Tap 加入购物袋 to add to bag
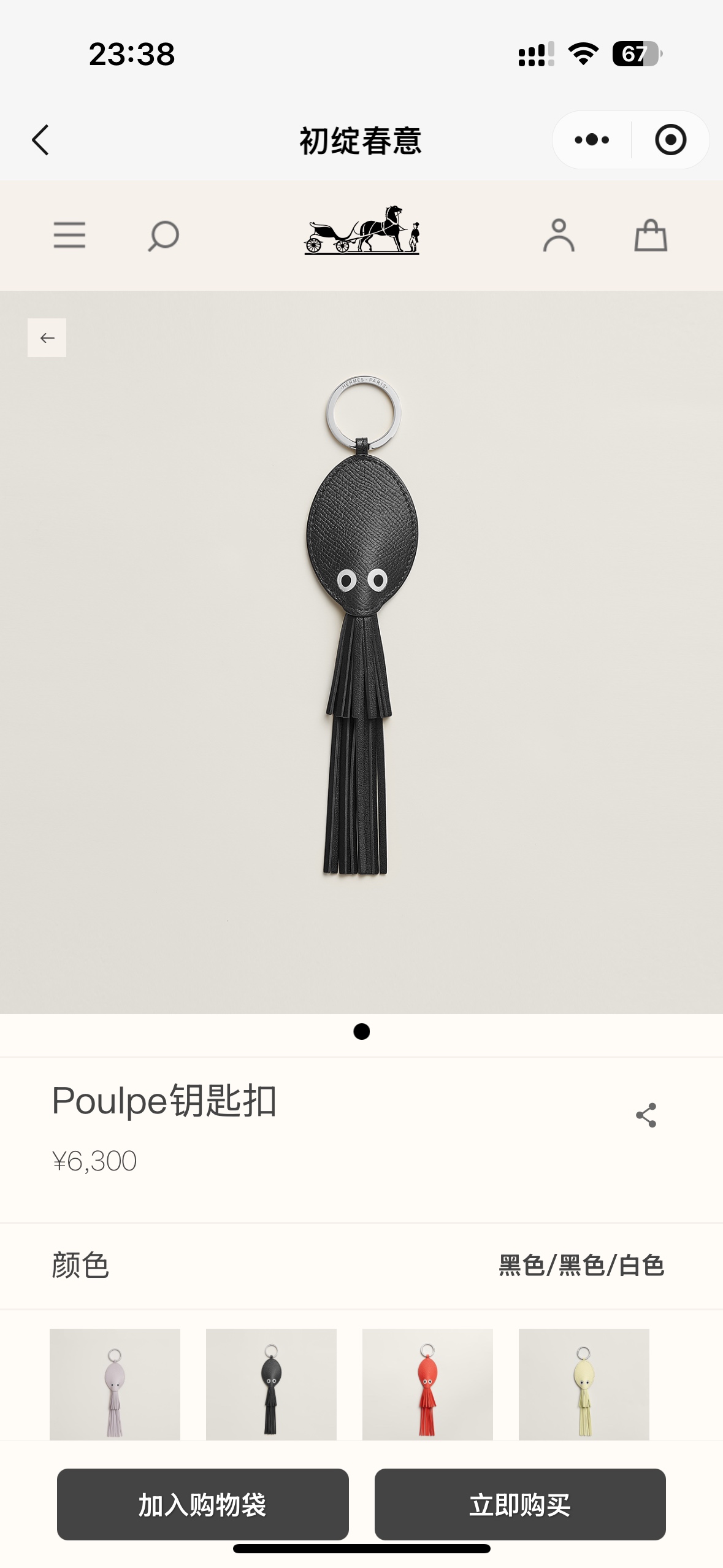Viewport: 723px width, 1568px height. tap(202, 1504)
